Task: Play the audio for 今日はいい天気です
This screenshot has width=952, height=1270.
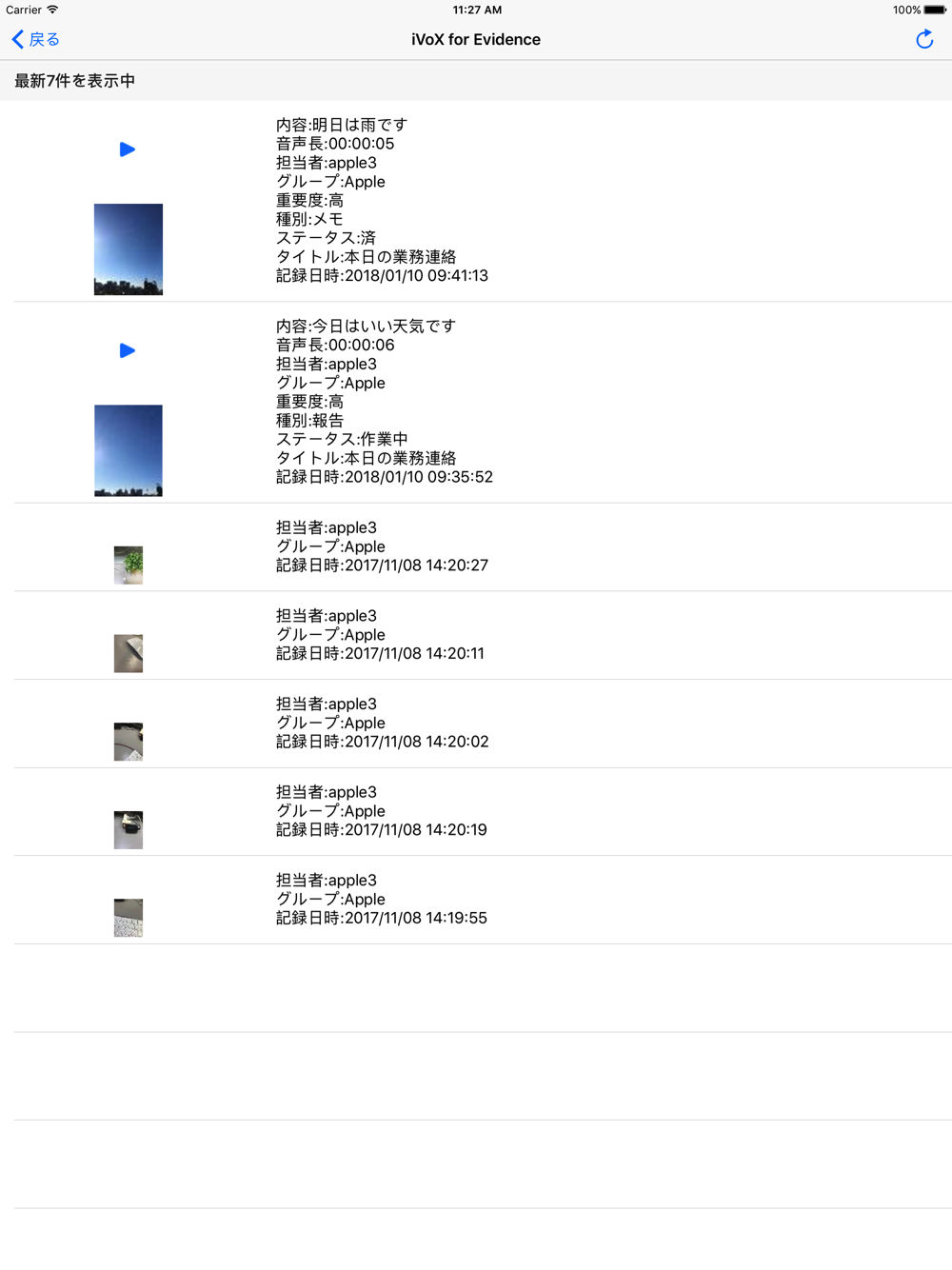Action: click(x=128, y=350)
